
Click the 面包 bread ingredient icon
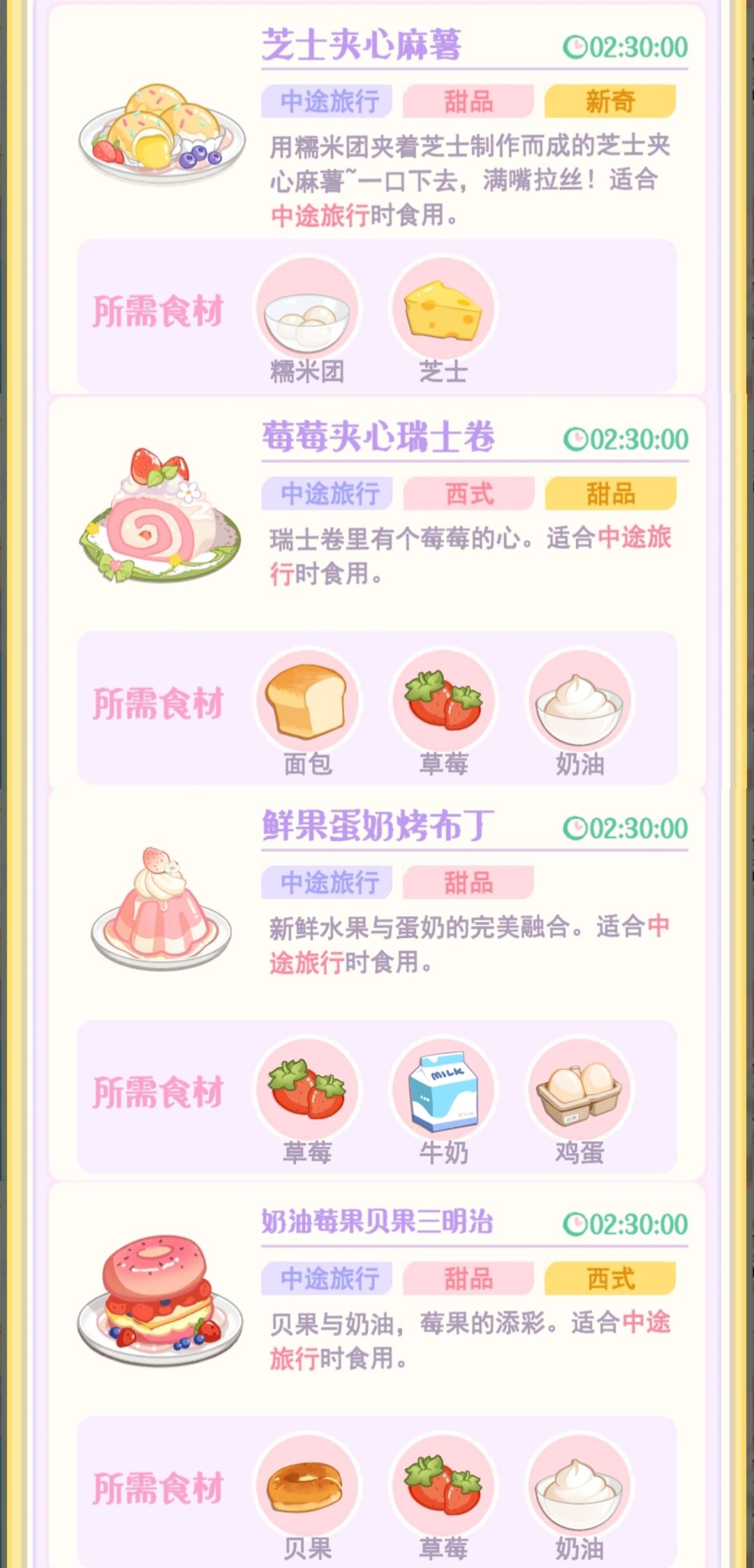pyautogui.click(x=306, y=705)
